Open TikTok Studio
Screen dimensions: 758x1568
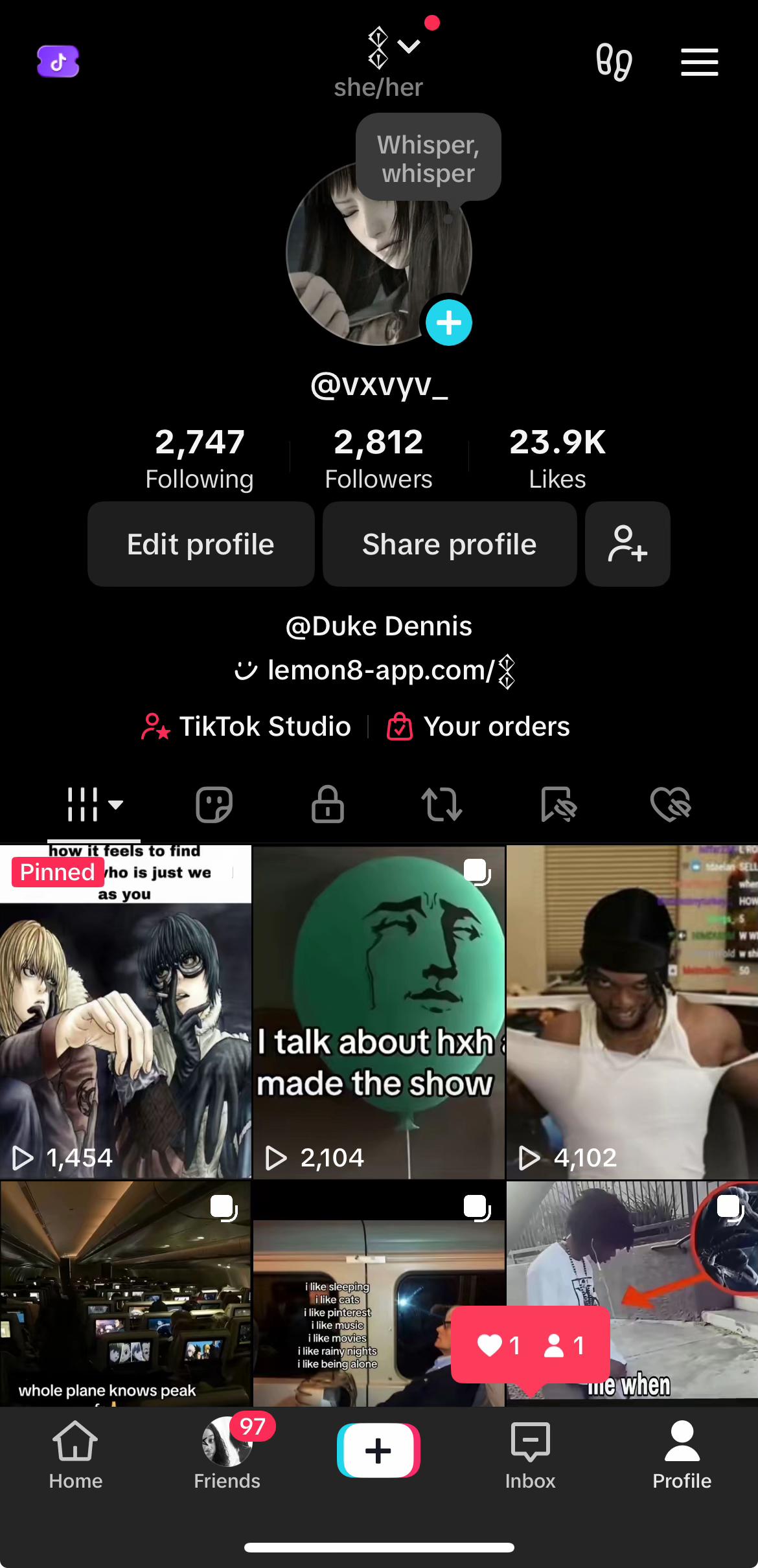pos(247,727)
